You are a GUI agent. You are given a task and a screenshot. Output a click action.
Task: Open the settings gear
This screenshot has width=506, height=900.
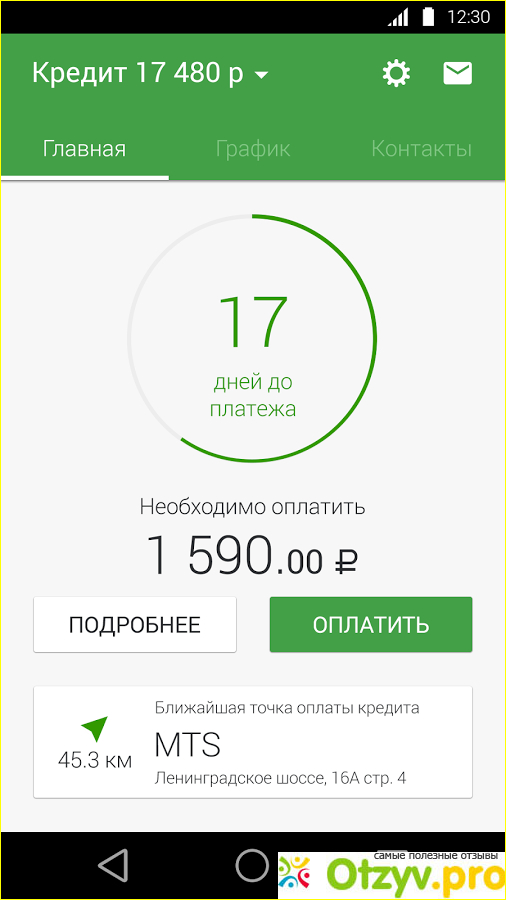(x=396, y=73)
